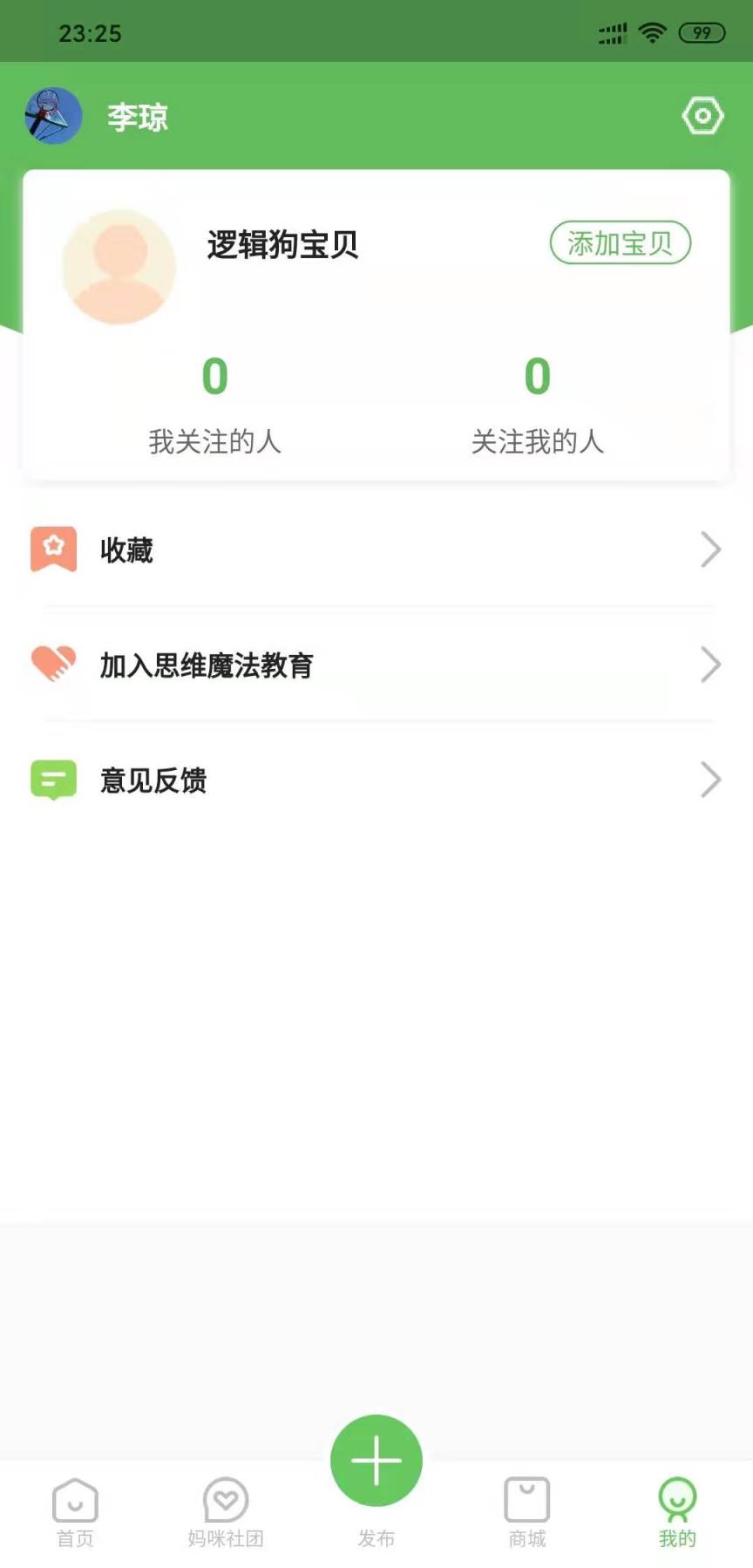The image size is (753, 1568).
Task: Expand the 意见反馈 row chevron
Action: pyautogui.click(x=713, y=781)
